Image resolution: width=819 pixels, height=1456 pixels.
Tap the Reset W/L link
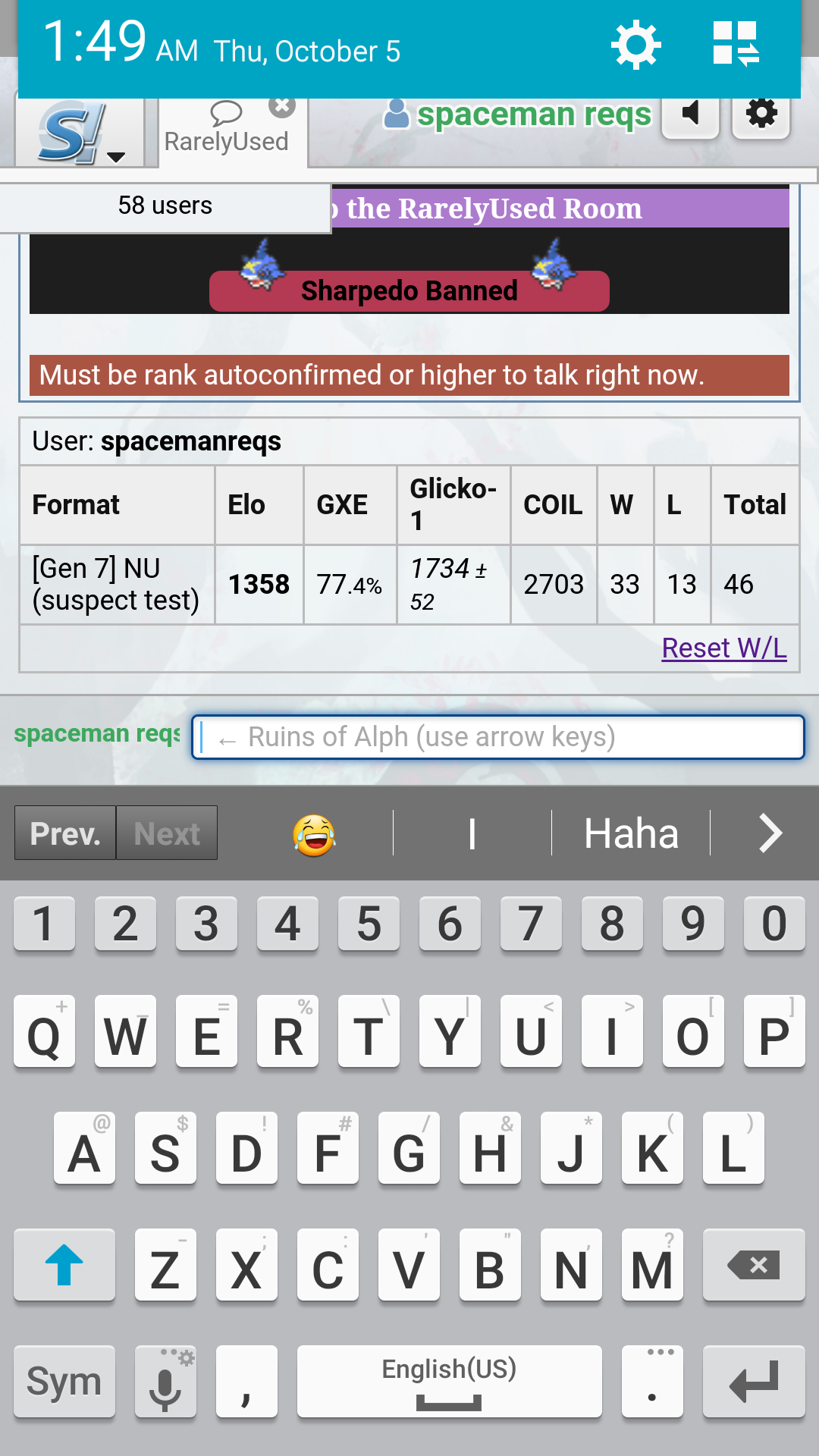coord(723,648)
